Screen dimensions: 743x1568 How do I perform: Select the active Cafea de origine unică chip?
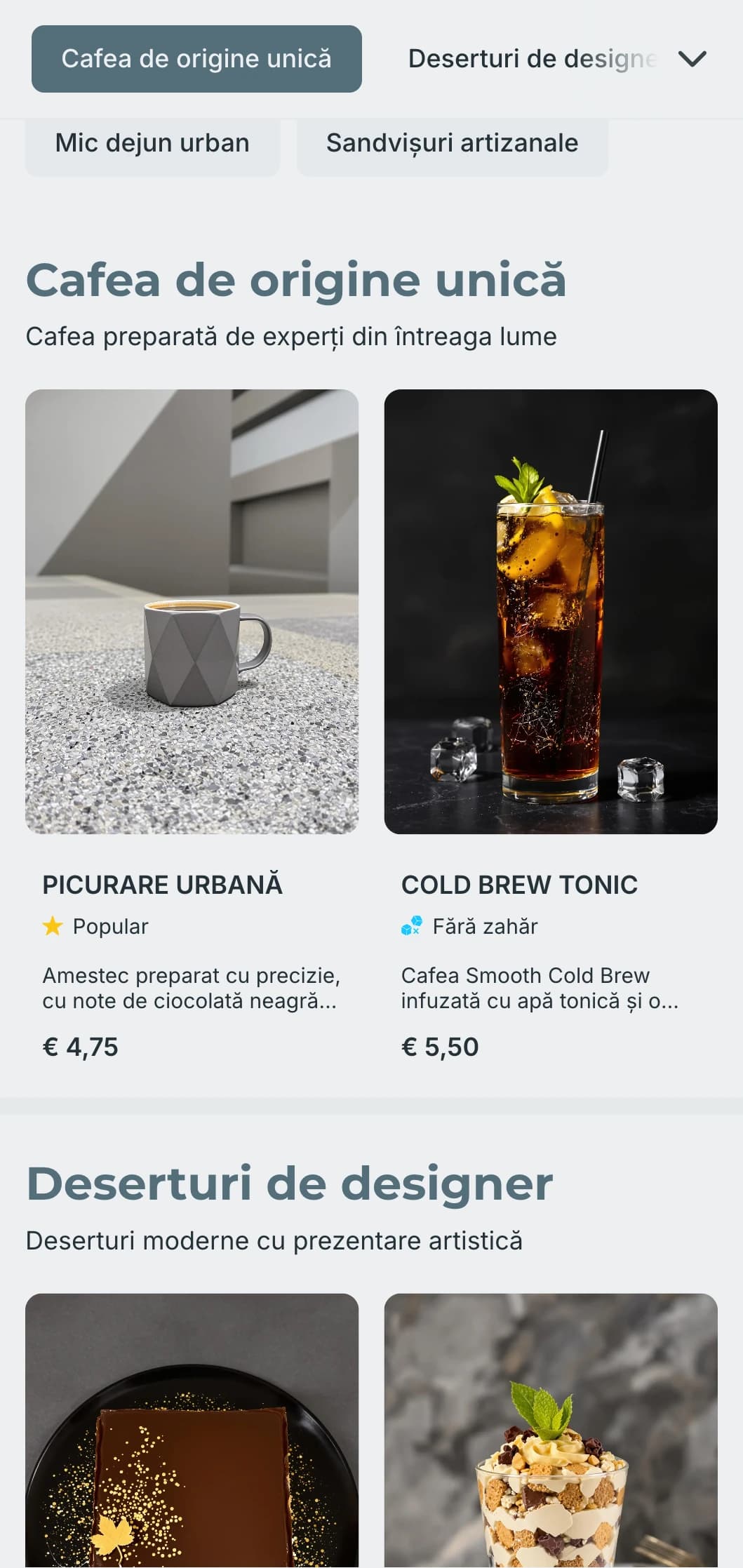point(196,58)
